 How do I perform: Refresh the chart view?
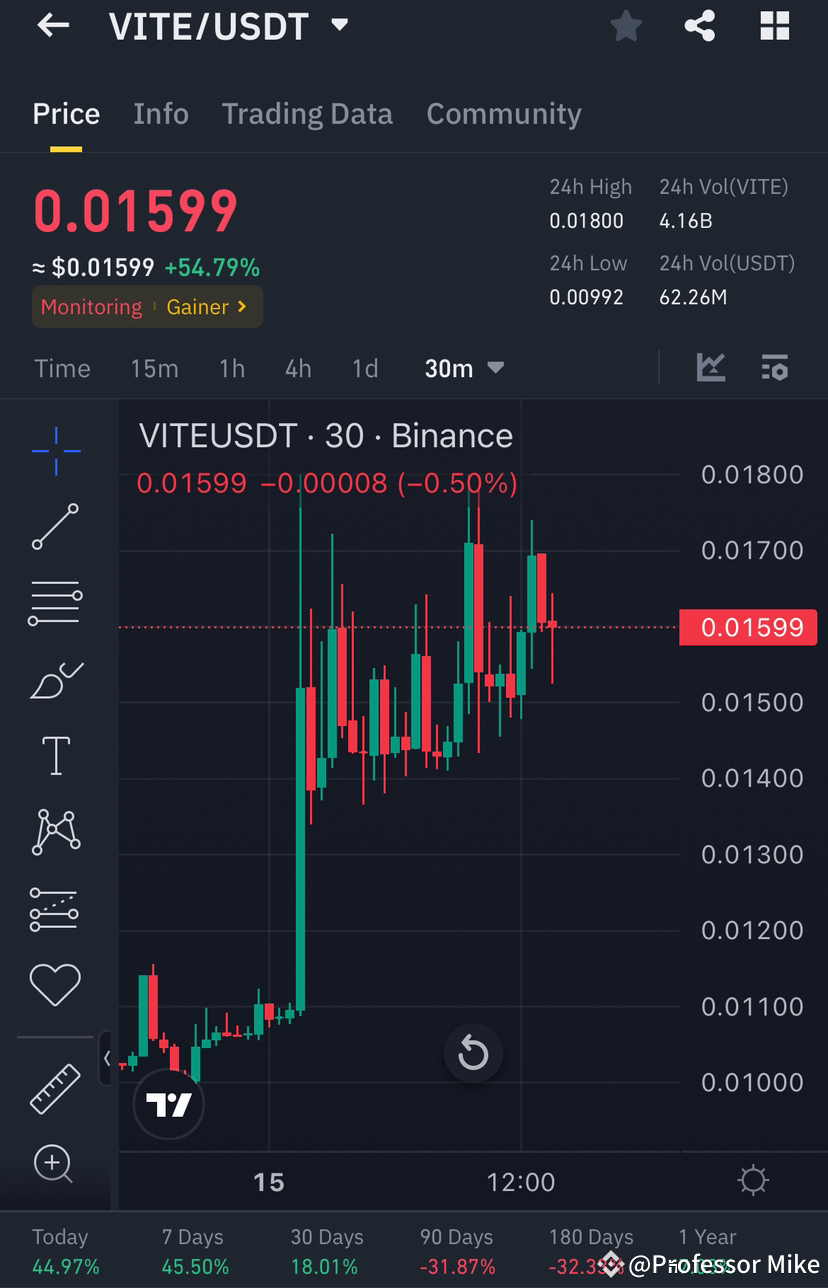click(x=472, y=1053)
